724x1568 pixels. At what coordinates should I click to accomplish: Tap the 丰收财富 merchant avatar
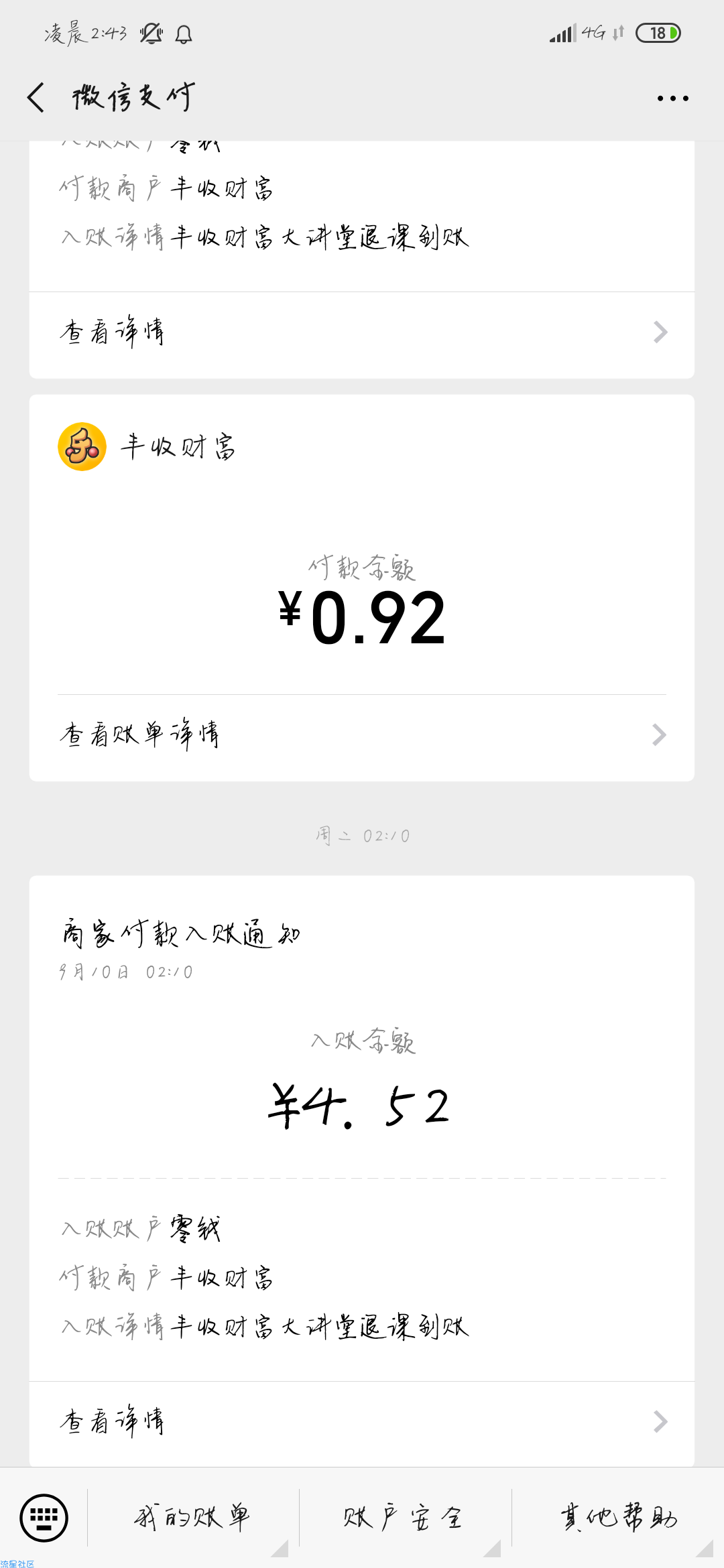coord(82,446)
